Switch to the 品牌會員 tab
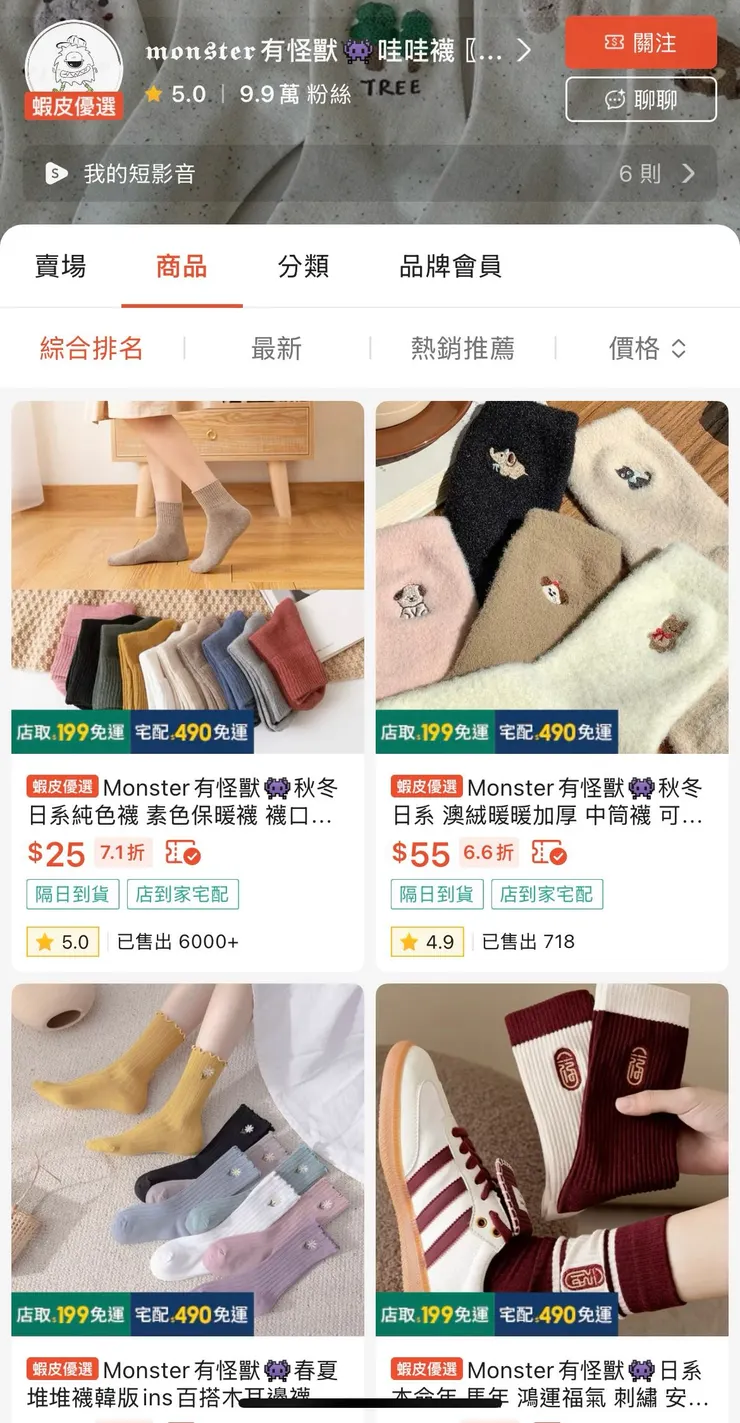The width and height of the screenshot is (740, 1423). [447, 267]
